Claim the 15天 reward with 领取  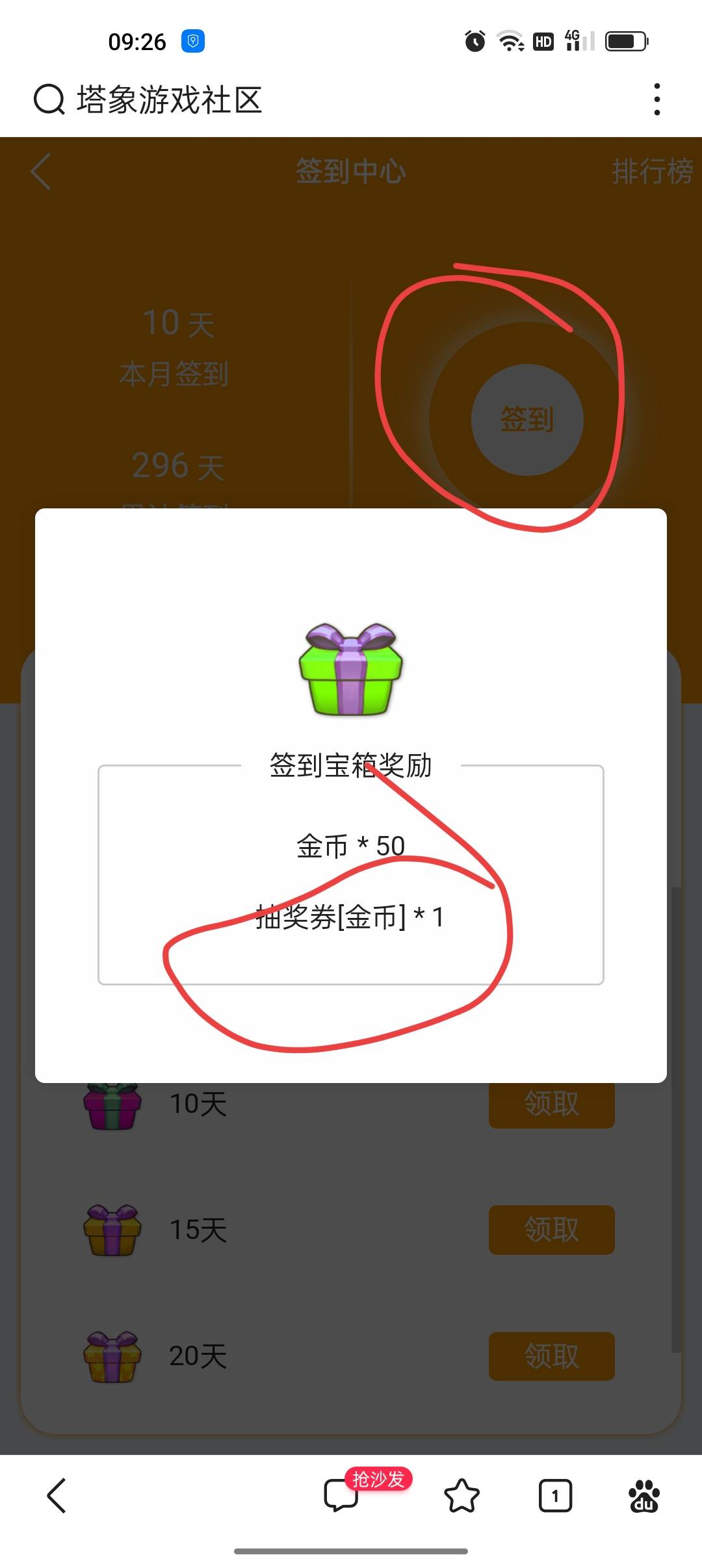551,1229
